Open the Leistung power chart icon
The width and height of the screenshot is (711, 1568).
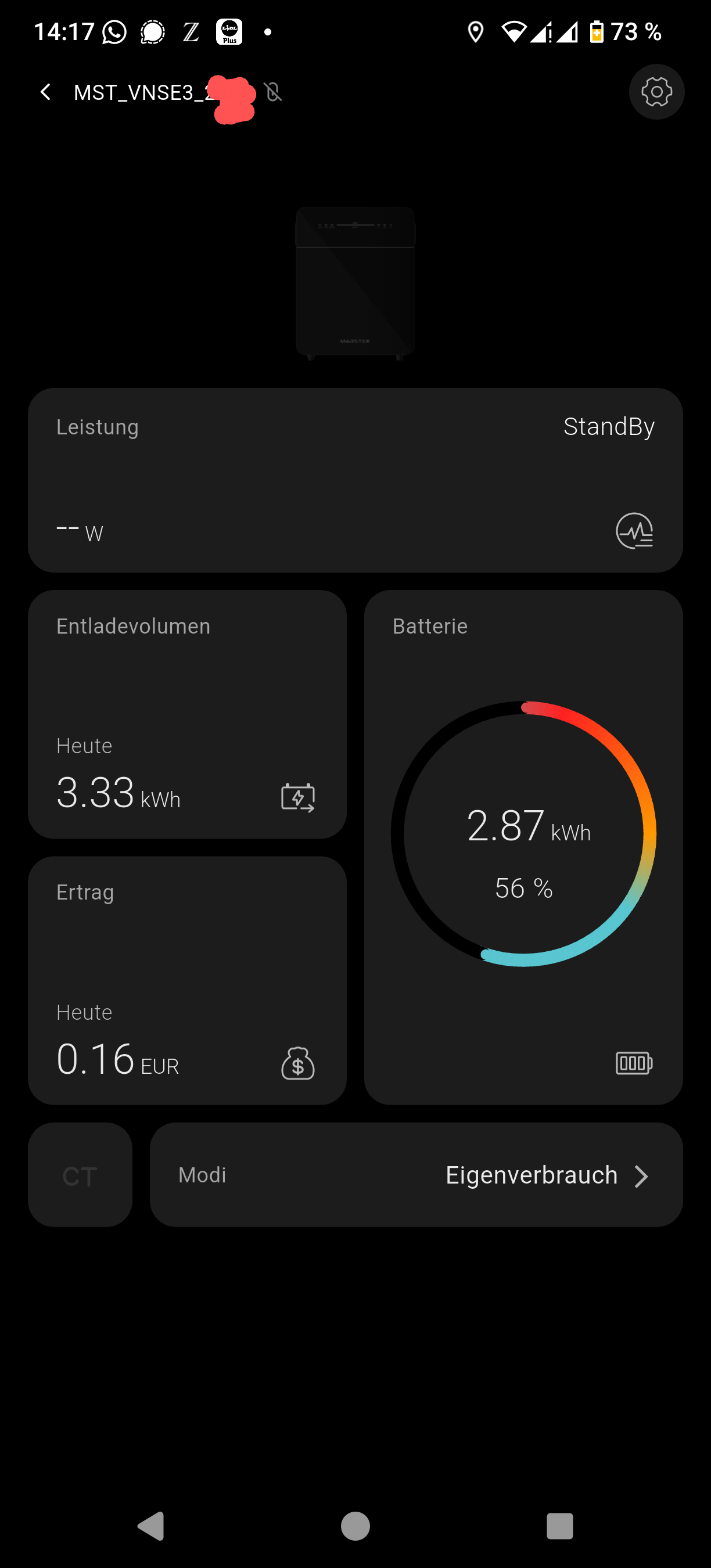[x=634, y=531]
